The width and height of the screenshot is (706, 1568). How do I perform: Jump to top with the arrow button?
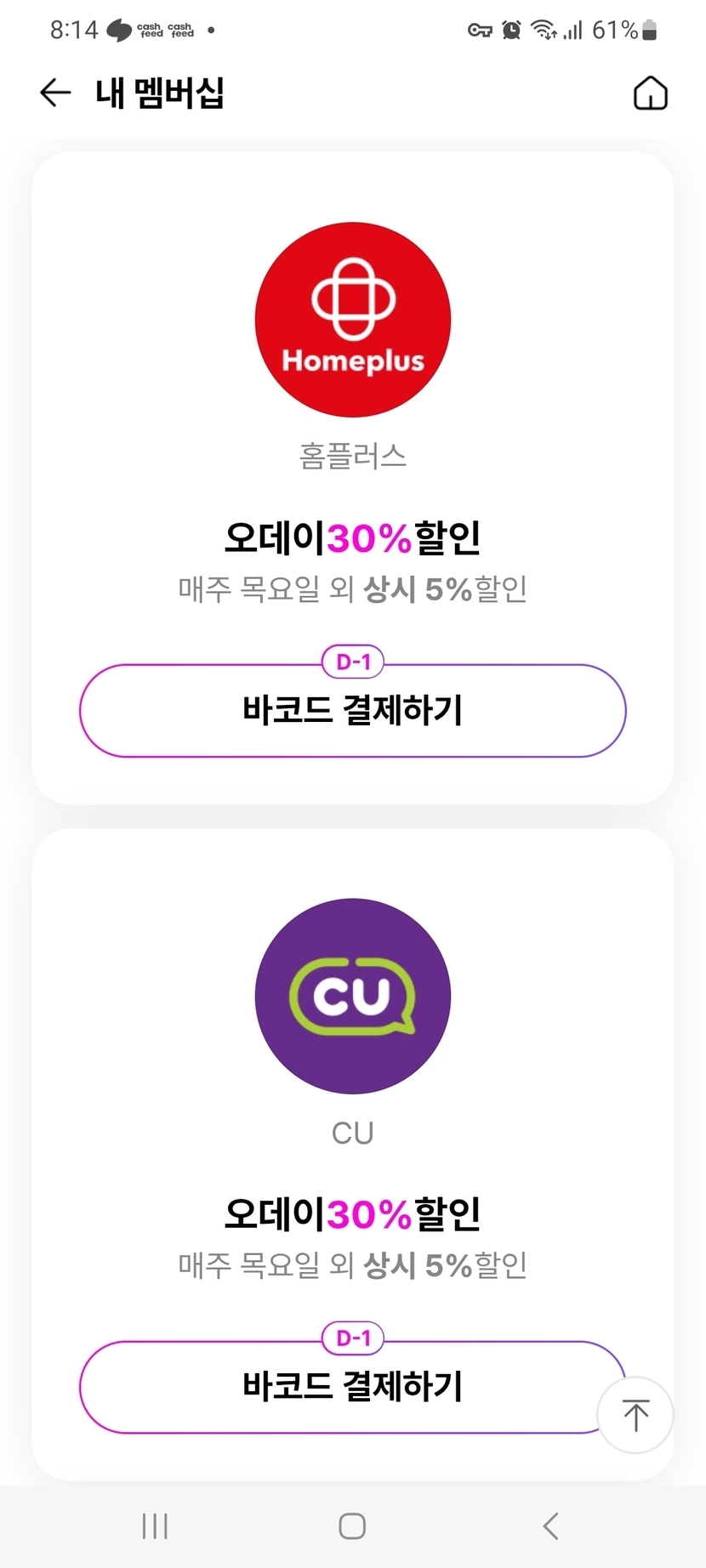pyautogui.click(x=635, y=1415)
